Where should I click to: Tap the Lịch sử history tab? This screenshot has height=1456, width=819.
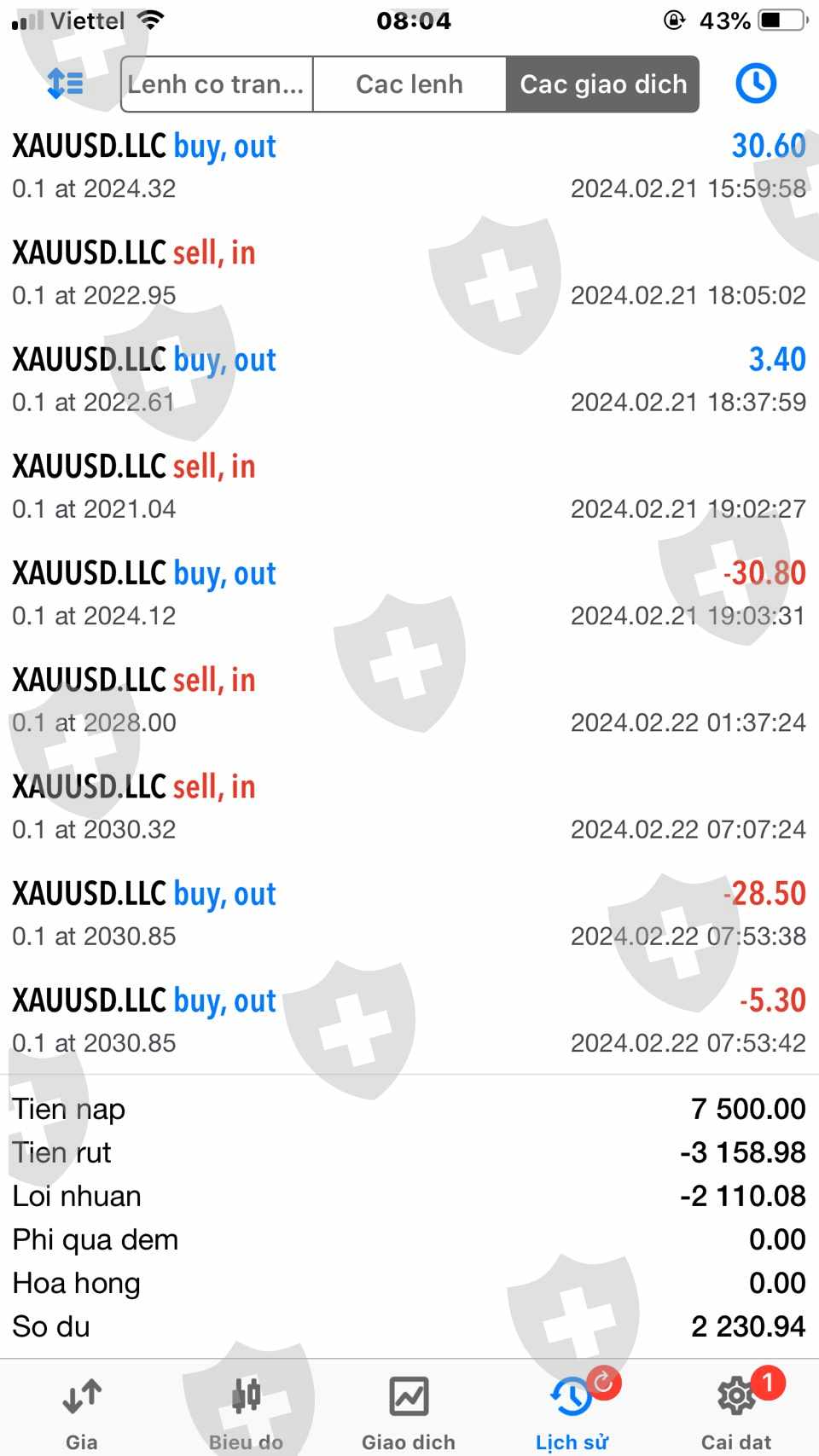[x=572, y=1412]
